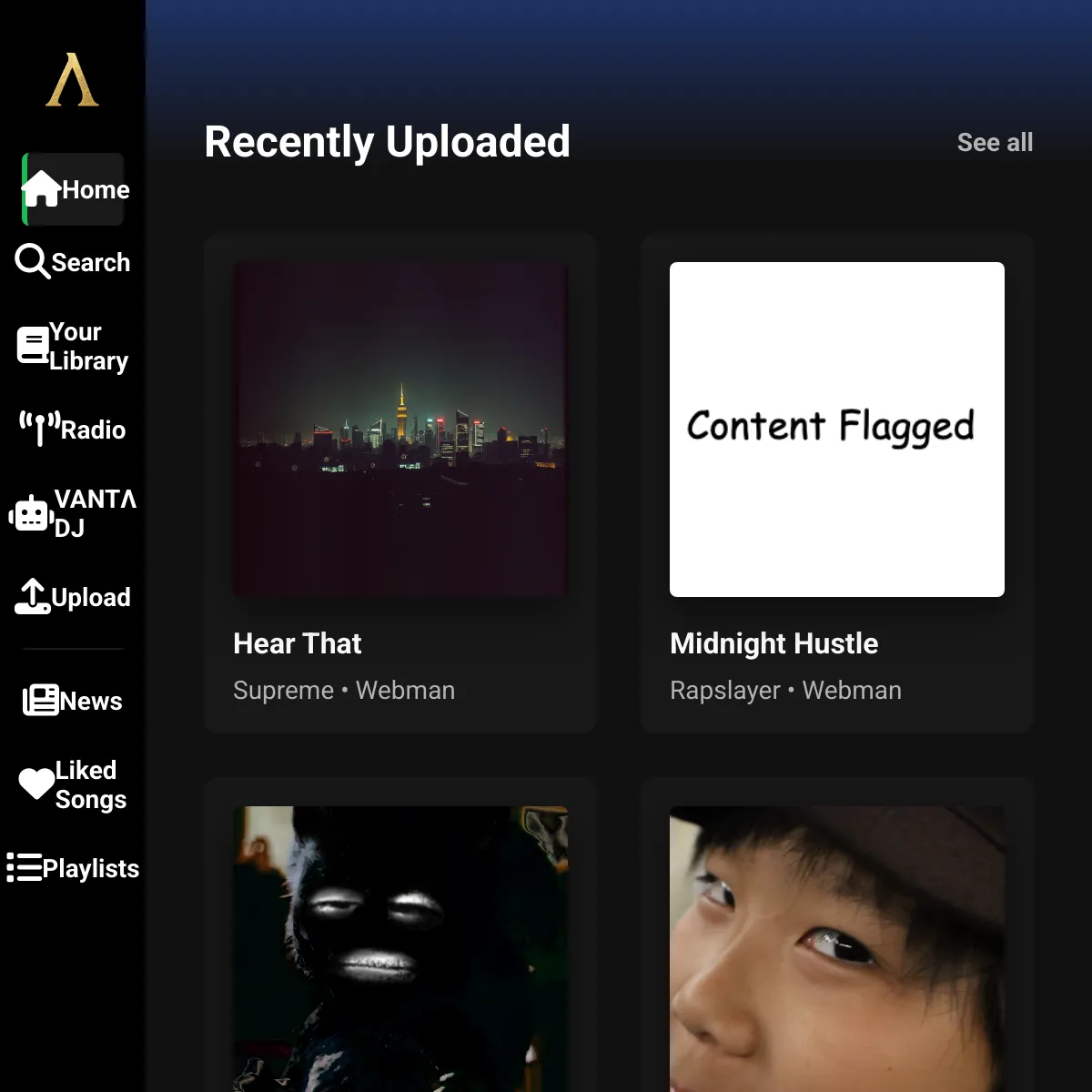
Task: Open the Midnight Hustle track card
Action: pos(837,483)
